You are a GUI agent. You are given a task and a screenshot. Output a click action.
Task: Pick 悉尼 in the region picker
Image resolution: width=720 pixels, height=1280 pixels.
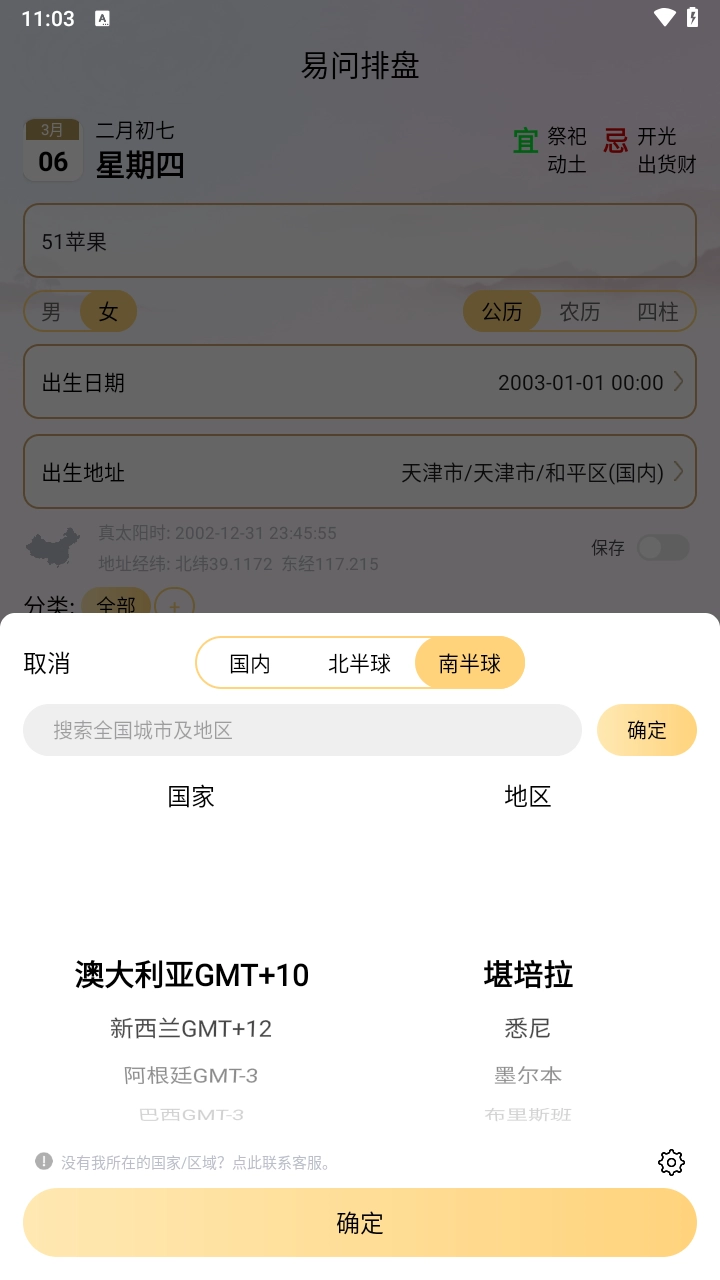pyautogui.click(x=528, y=1028)
